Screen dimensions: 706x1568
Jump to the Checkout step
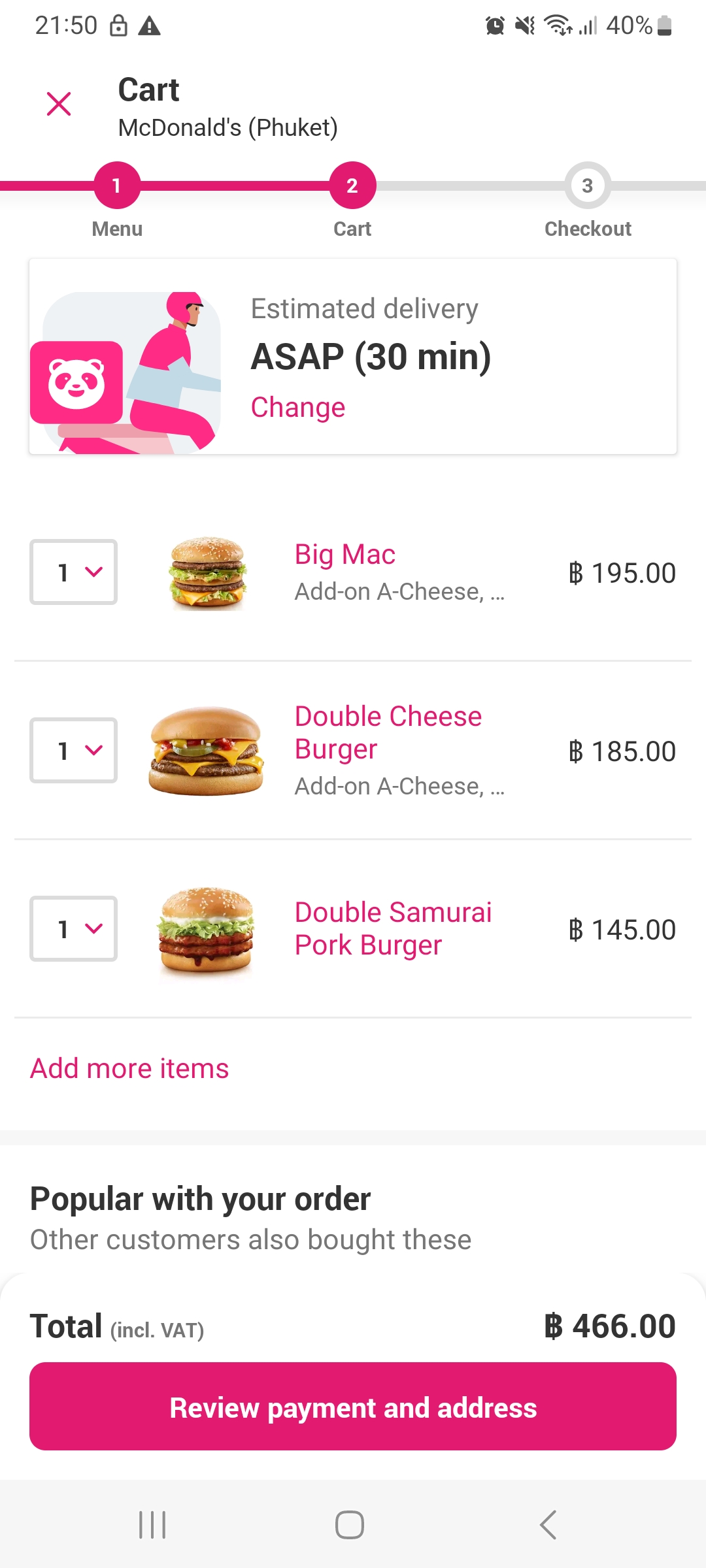pyautogui.click(x=588, y=186)
